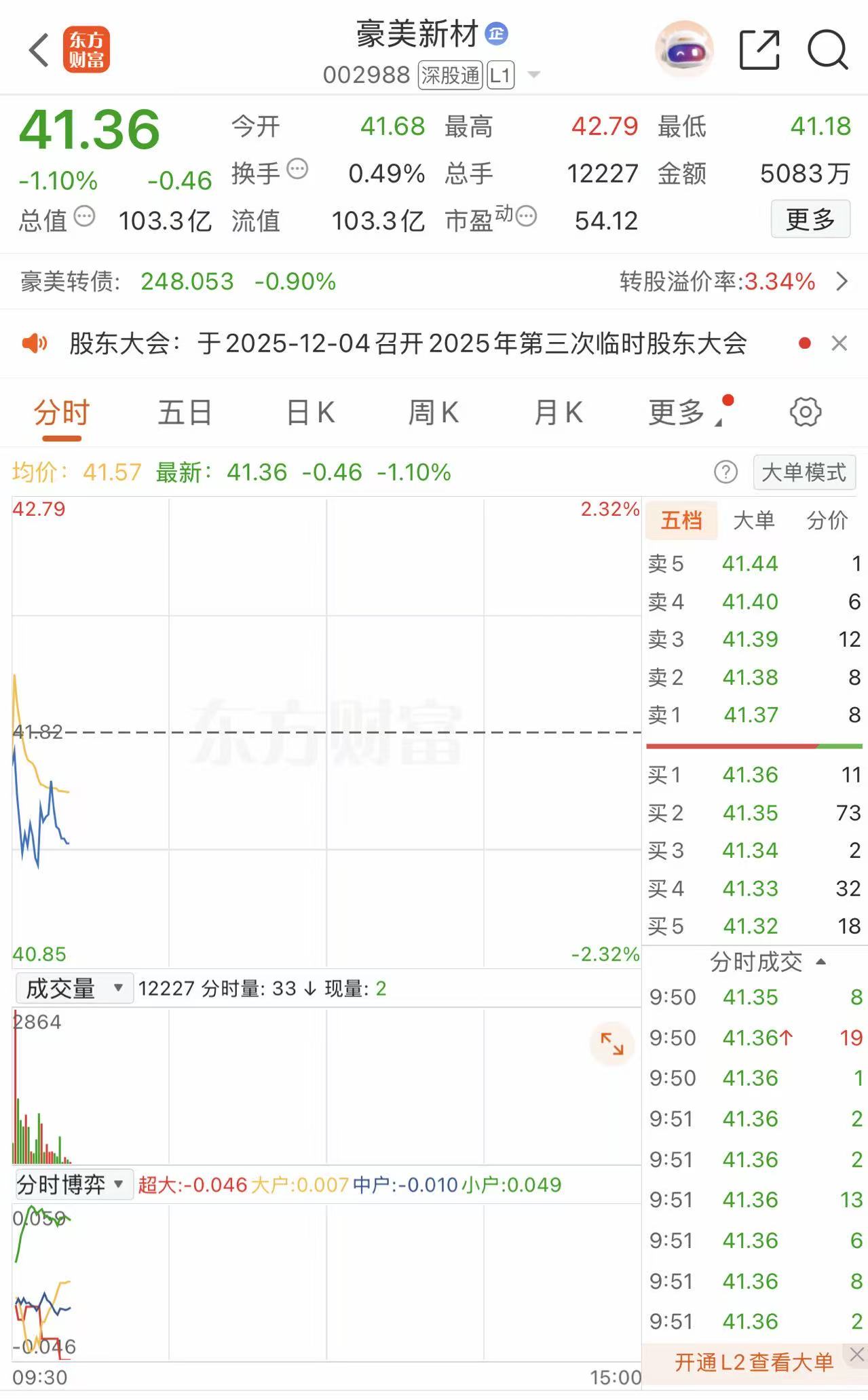The height and width of the screenshot is (1400, 868).
Task: Expand the stock switcher dropdown by 002988
Action: coord(534,75)
